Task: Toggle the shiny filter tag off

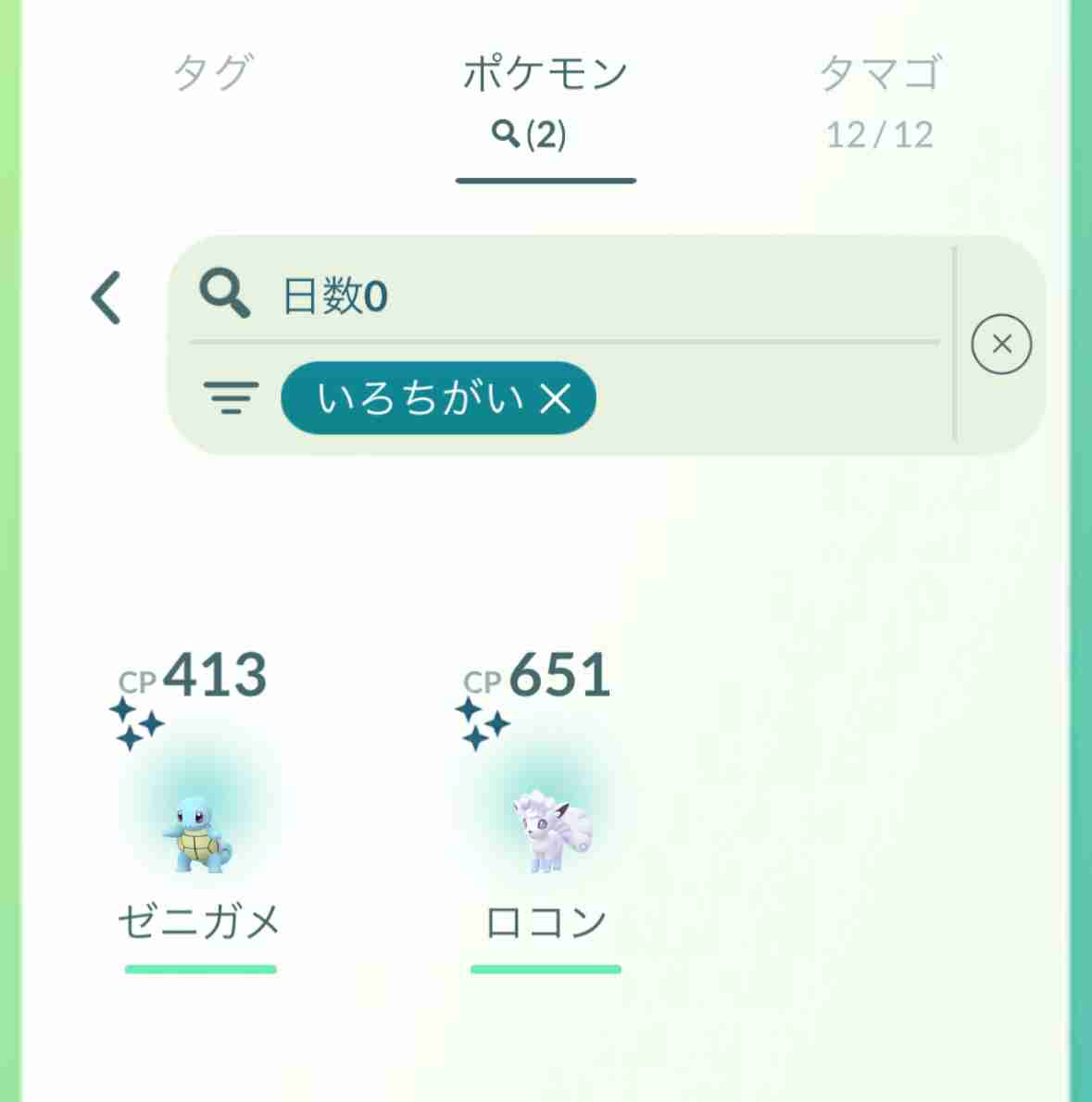Action: pyautogui.click(x=437, y=398)
